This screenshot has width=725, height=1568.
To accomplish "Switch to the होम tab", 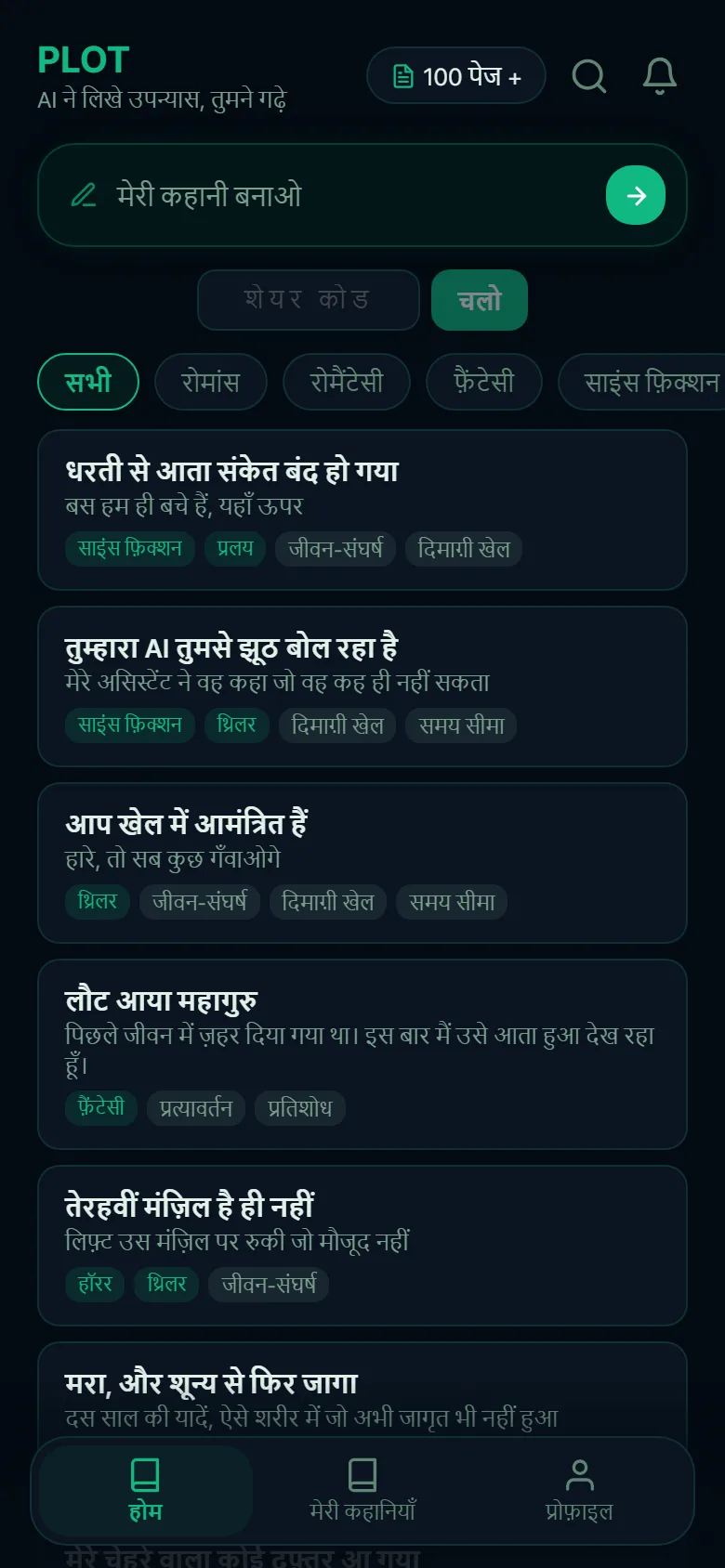I will (146, 1490).
